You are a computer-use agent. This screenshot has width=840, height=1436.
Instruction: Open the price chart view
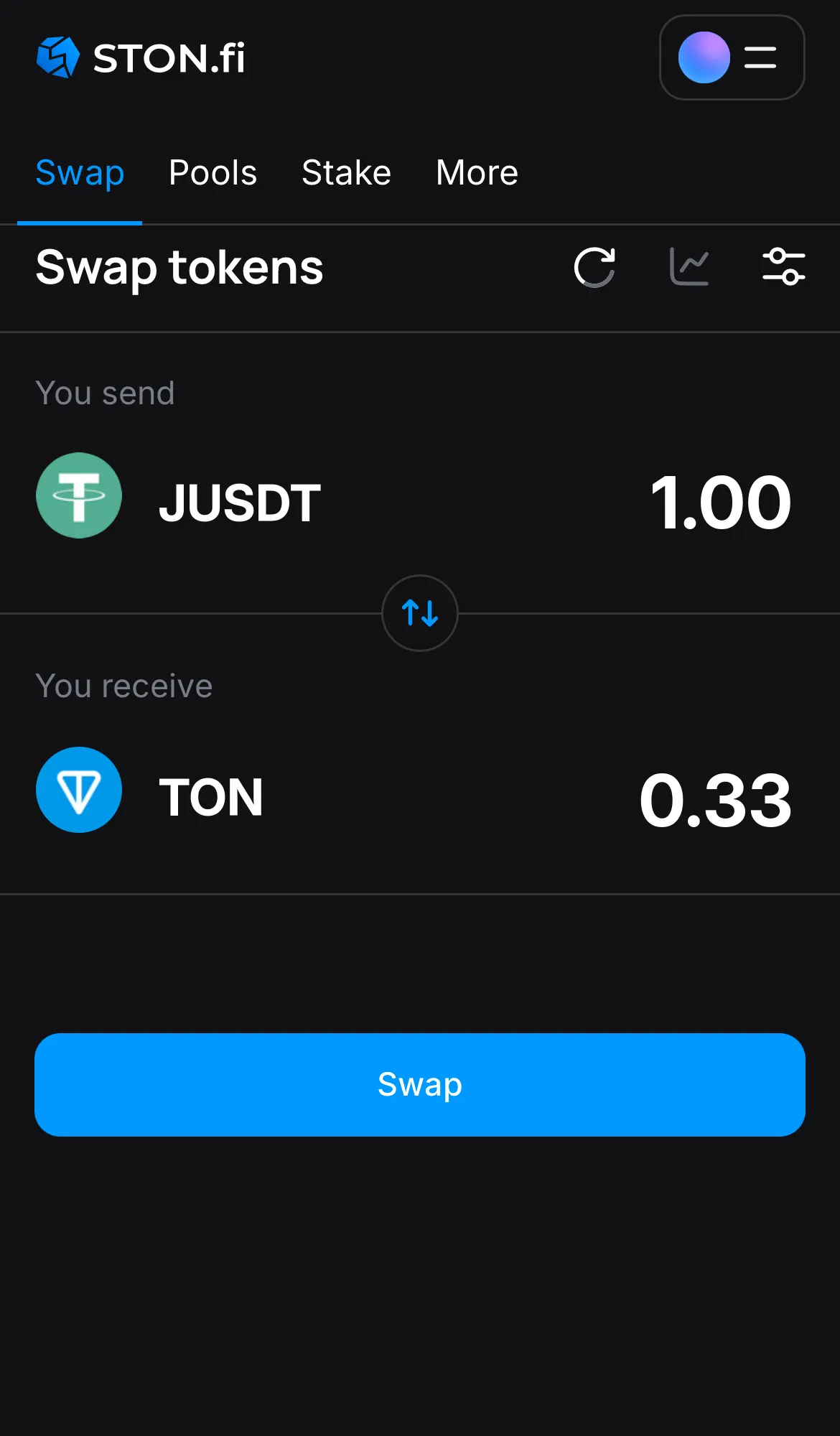click(x=689, y=267)
